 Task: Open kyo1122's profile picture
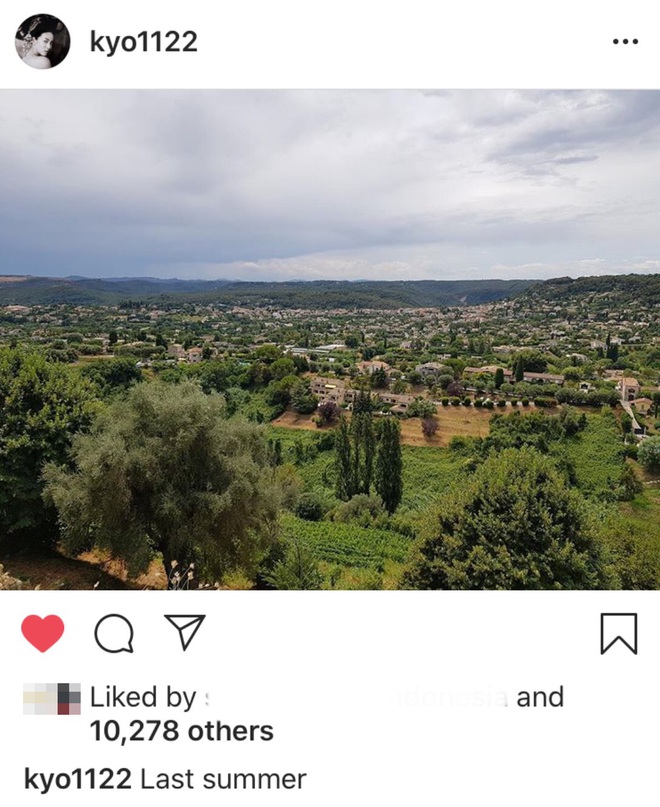coord(42,42)
